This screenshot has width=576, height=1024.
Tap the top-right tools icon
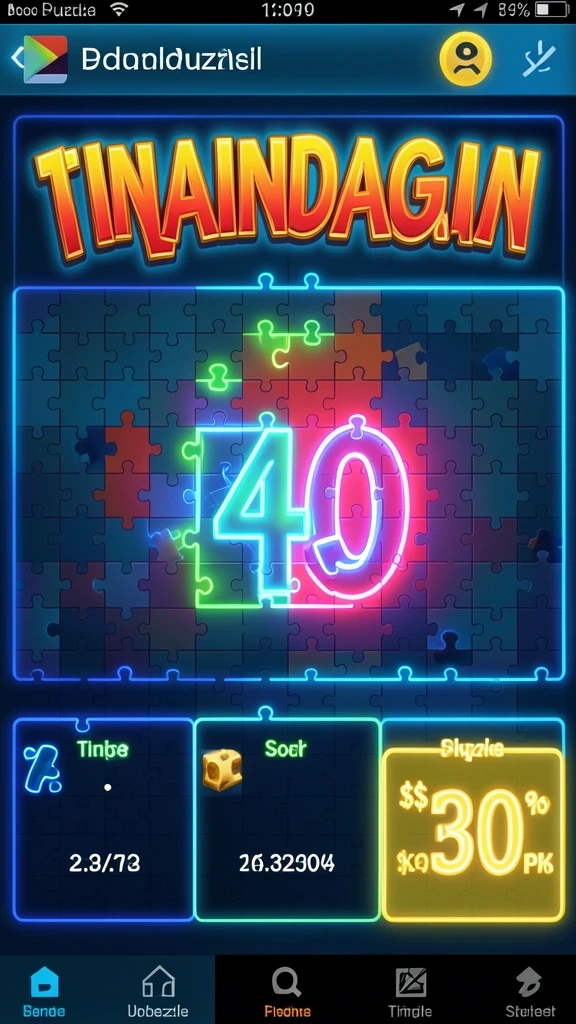pos(539,59)
